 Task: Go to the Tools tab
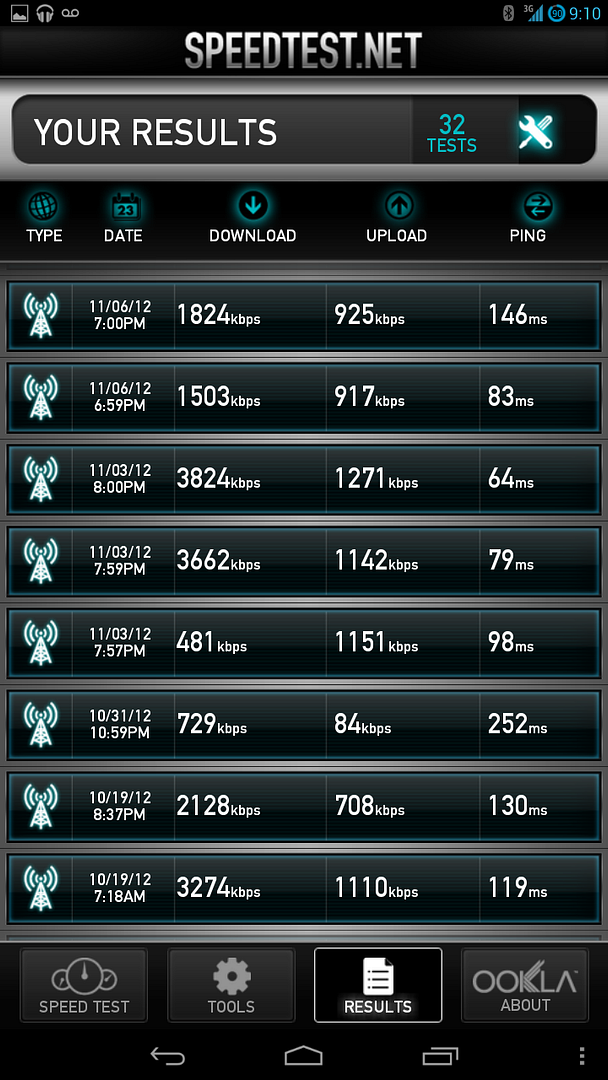coord(231,985)
